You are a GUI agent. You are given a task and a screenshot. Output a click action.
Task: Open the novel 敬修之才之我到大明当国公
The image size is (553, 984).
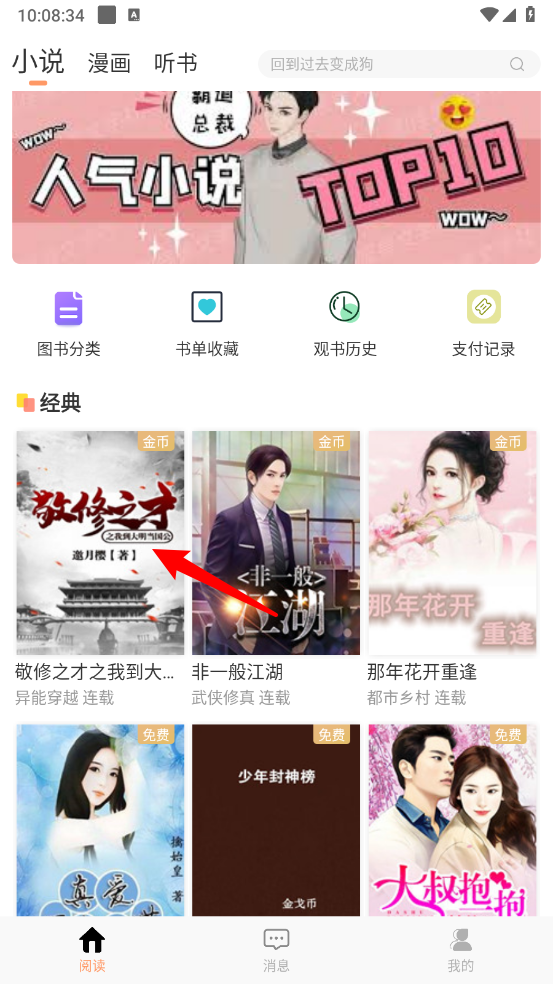pyautogui.click(x=100, y=569)
